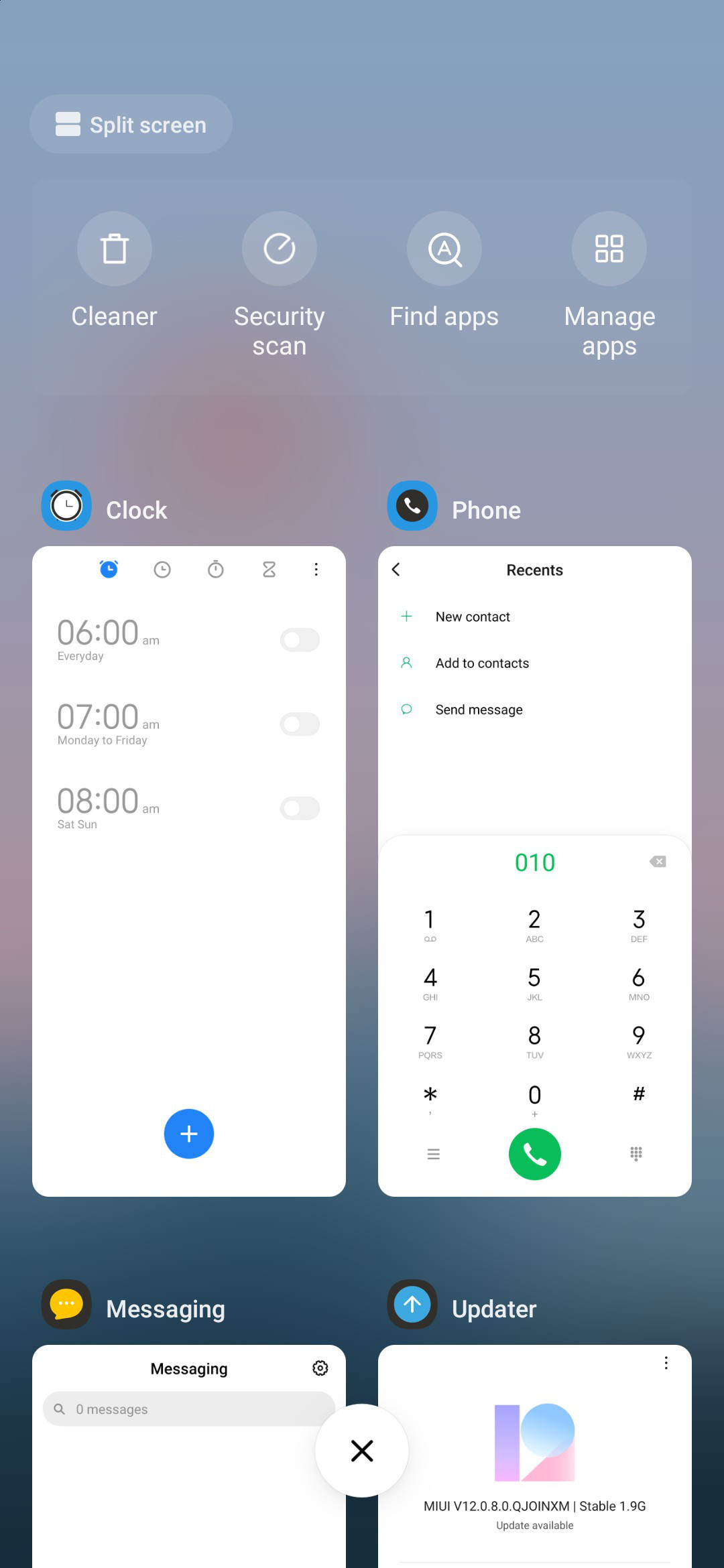Viewport: 724px width, 1568px height.
Task: Open Manage apps
Action: click(x=609, y=285)
